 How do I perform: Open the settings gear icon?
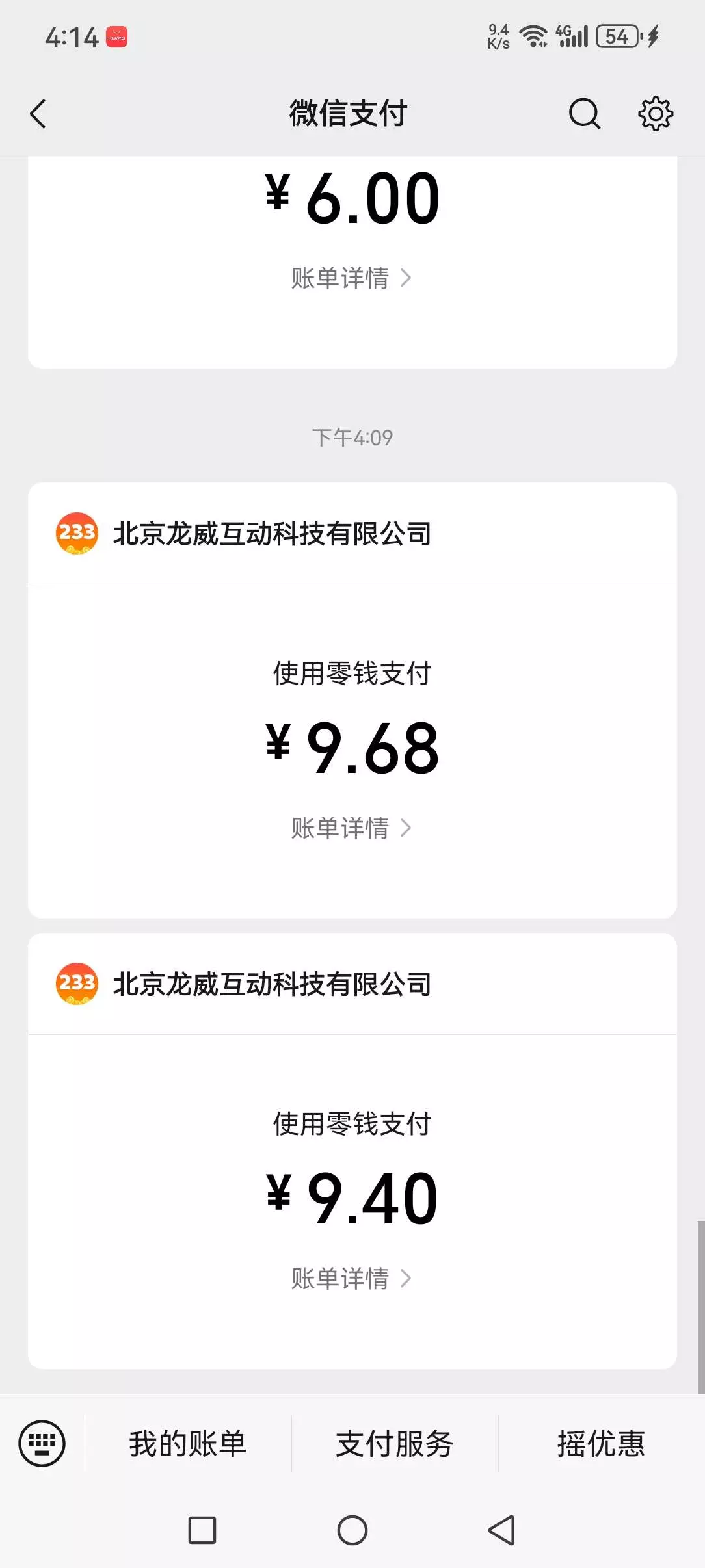[x=655, y=114]
